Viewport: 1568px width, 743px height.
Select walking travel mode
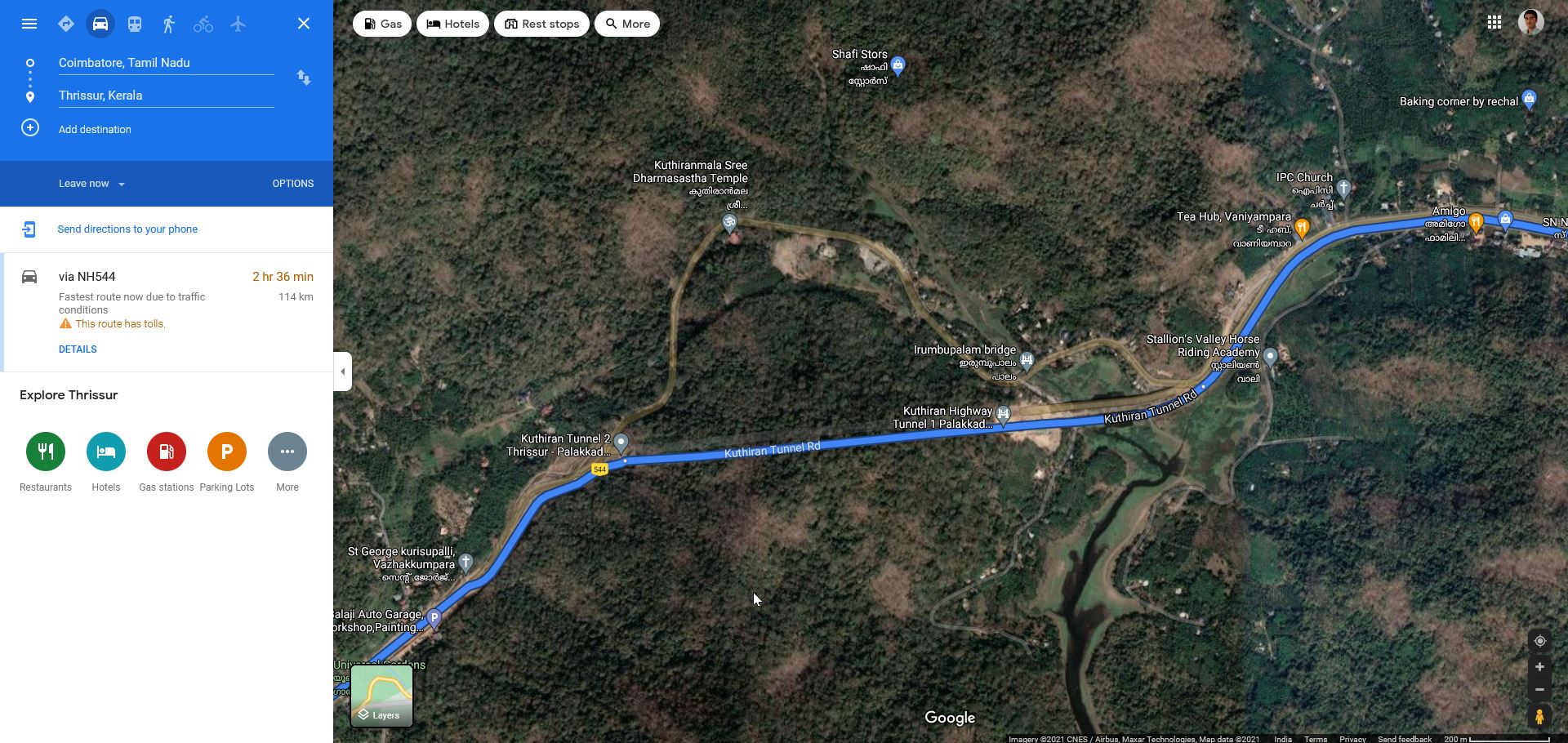(169, 24)
